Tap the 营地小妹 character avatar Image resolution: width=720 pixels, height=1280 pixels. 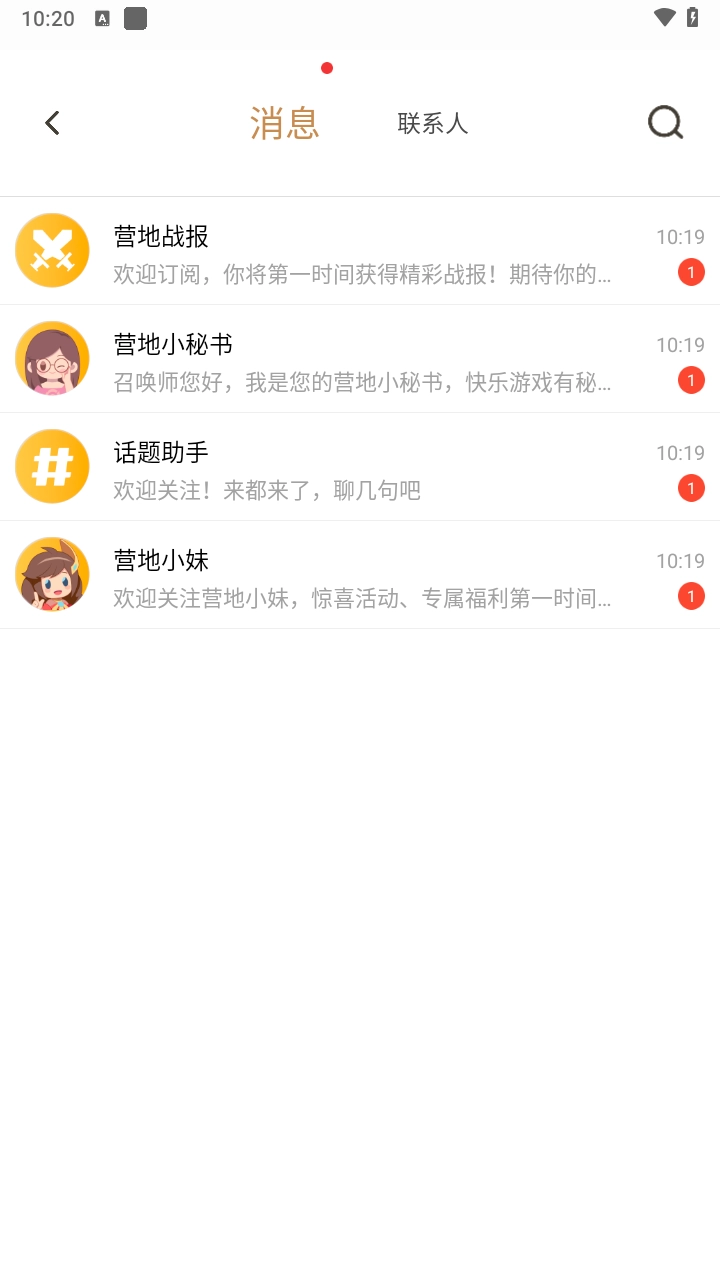point(52,574)
